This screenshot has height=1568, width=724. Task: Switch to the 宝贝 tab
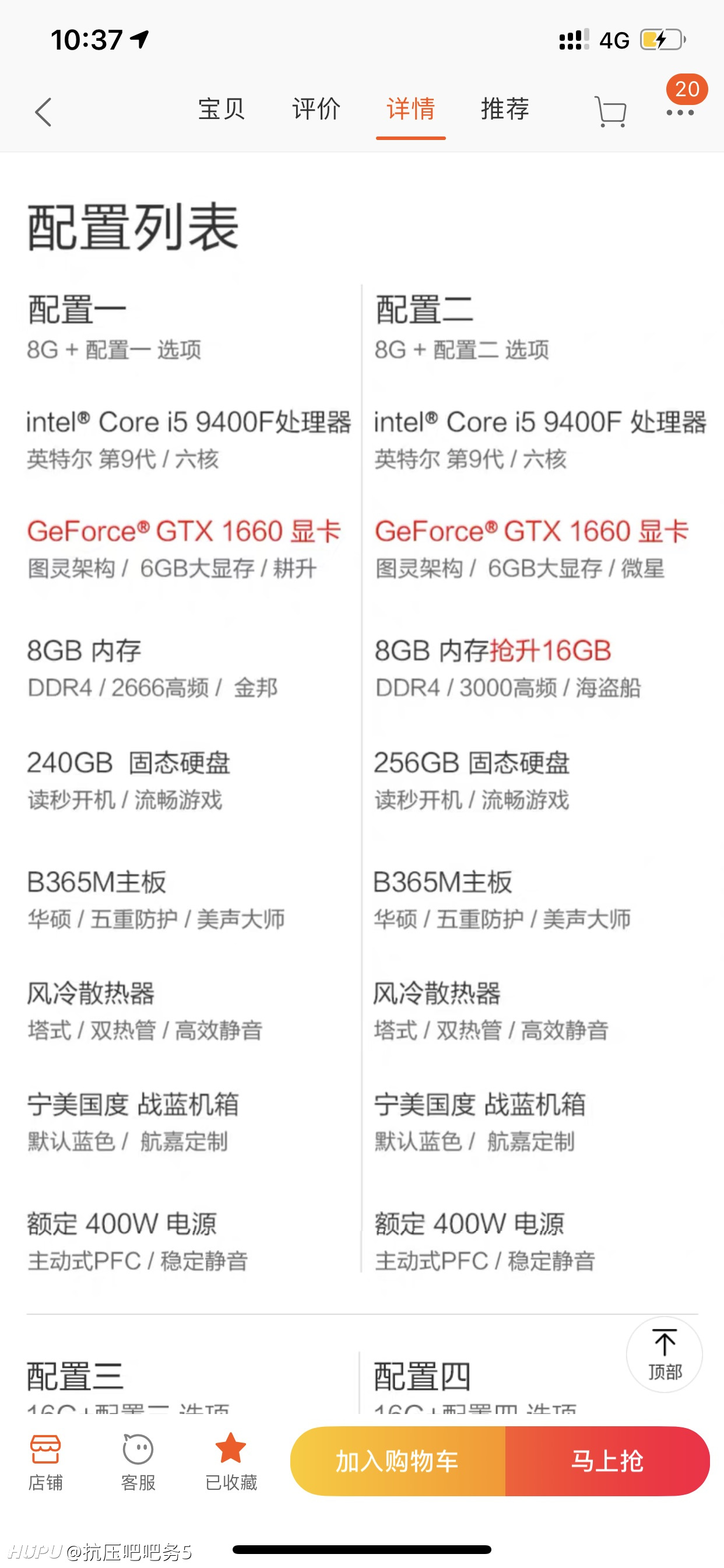(222, 110)
